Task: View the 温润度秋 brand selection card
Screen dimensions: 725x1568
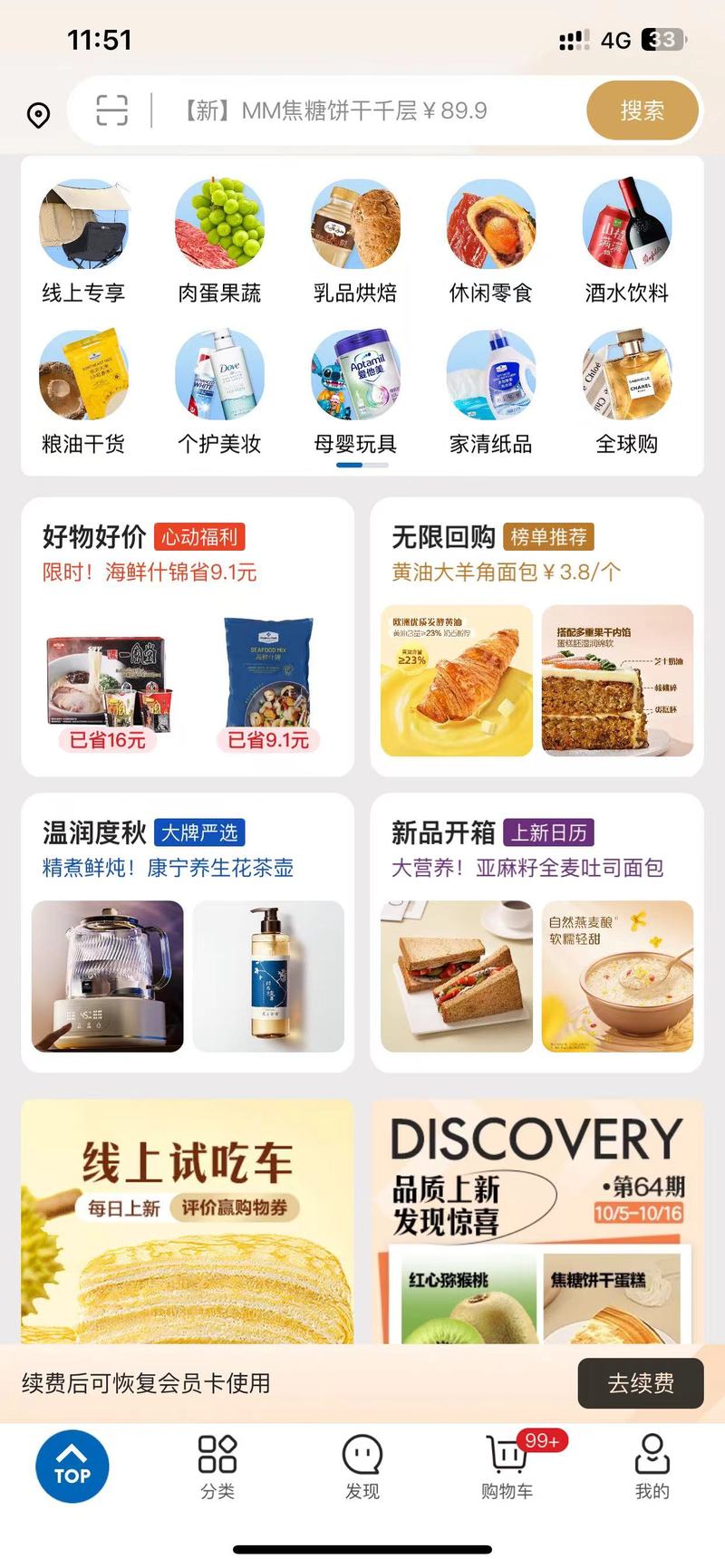Action: [x=188, y=933]
